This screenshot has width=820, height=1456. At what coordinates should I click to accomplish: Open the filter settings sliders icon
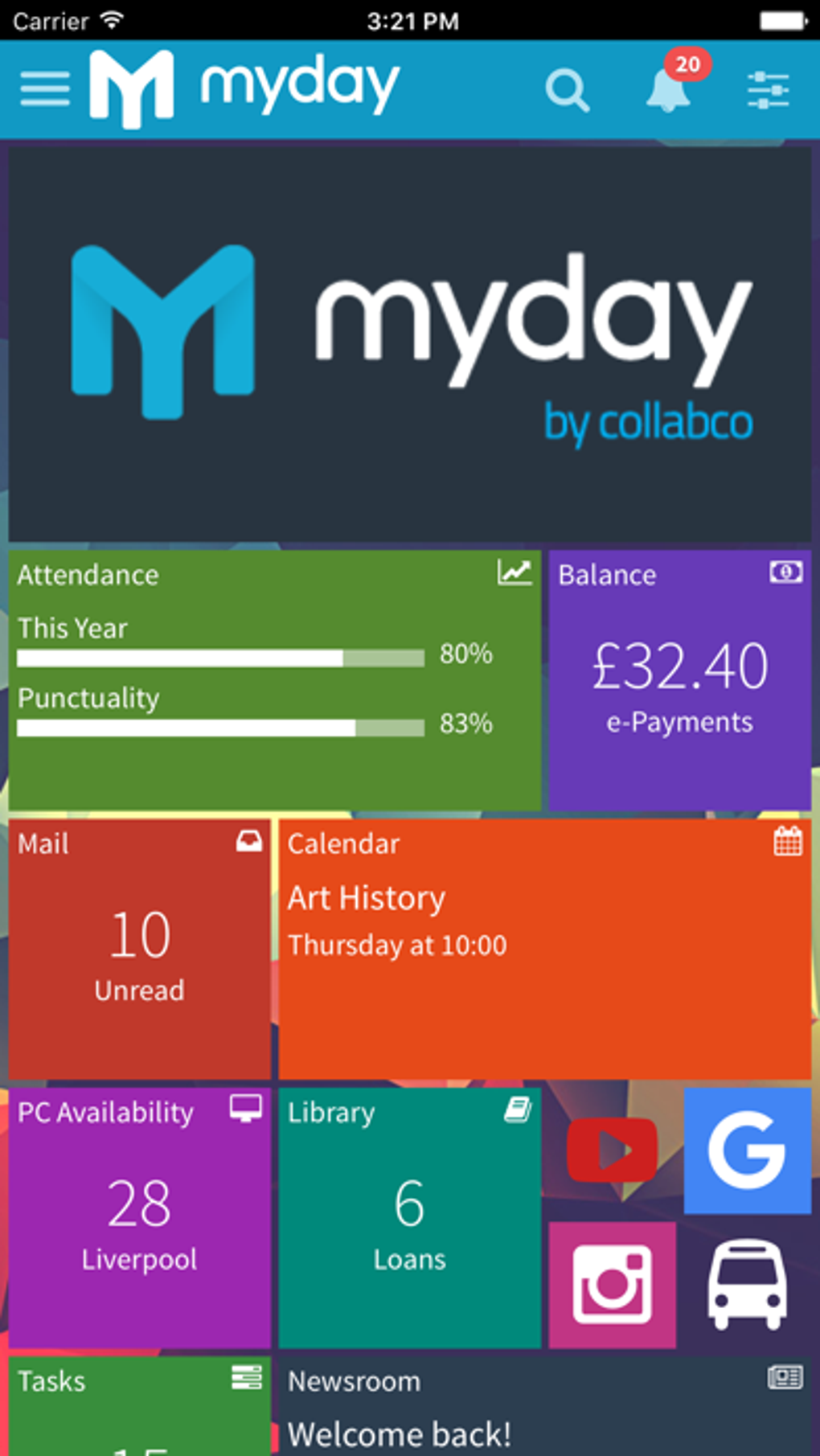[x=766, y=90]
